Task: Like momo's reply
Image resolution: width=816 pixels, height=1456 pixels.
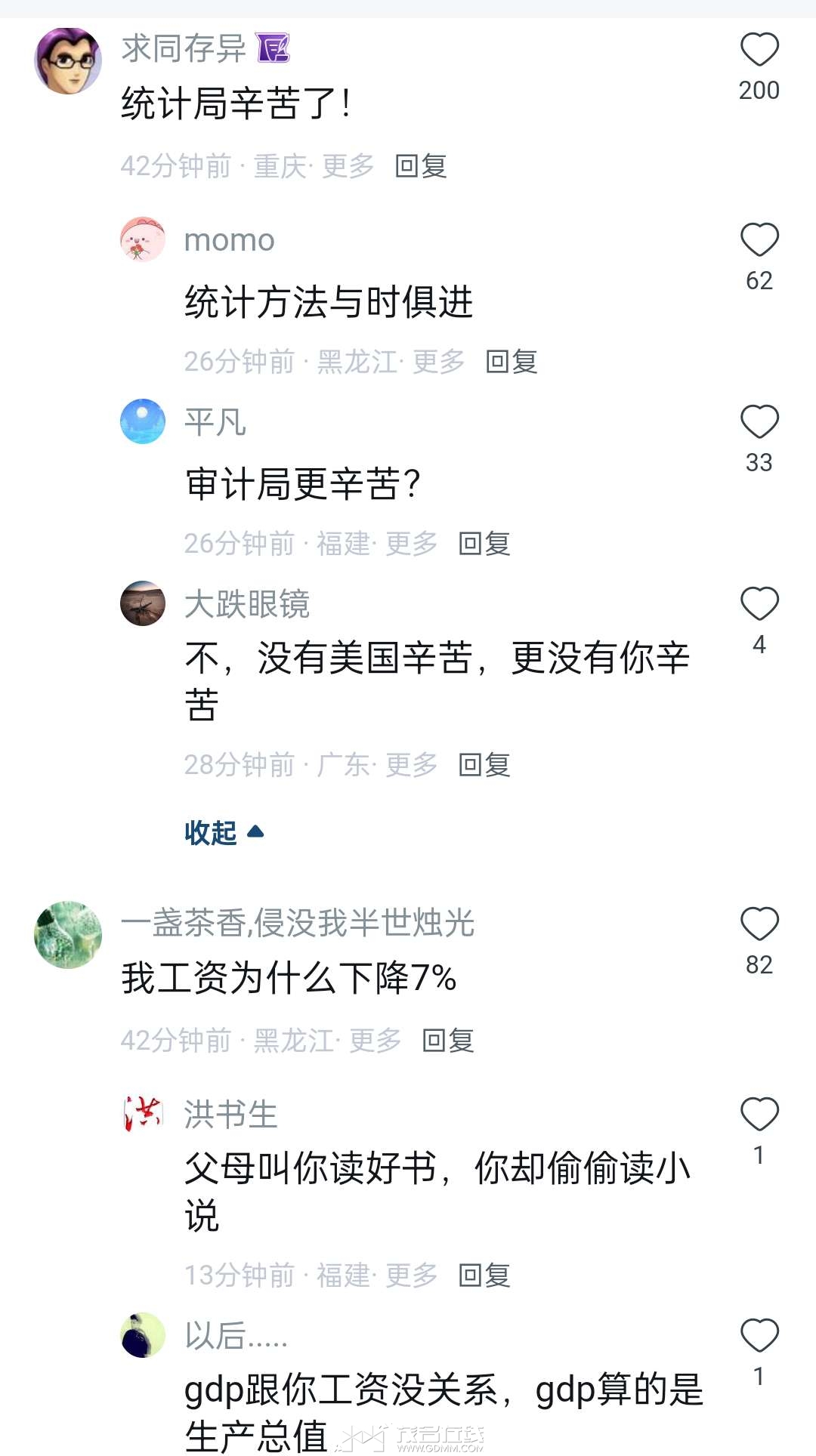Action: (x=759, y=240)
